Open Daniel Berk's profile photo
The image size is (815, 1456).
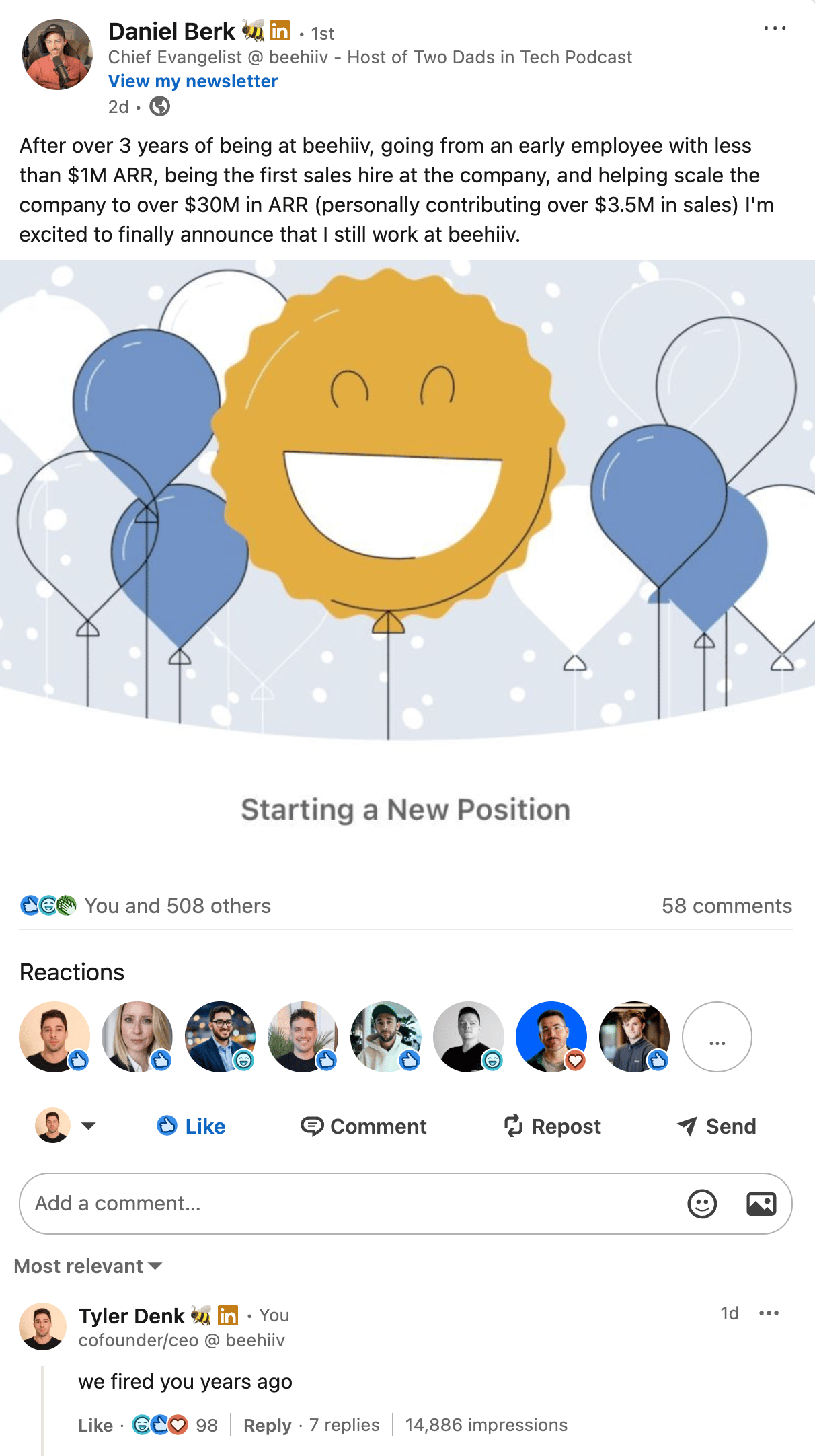[x=58, y=54]
